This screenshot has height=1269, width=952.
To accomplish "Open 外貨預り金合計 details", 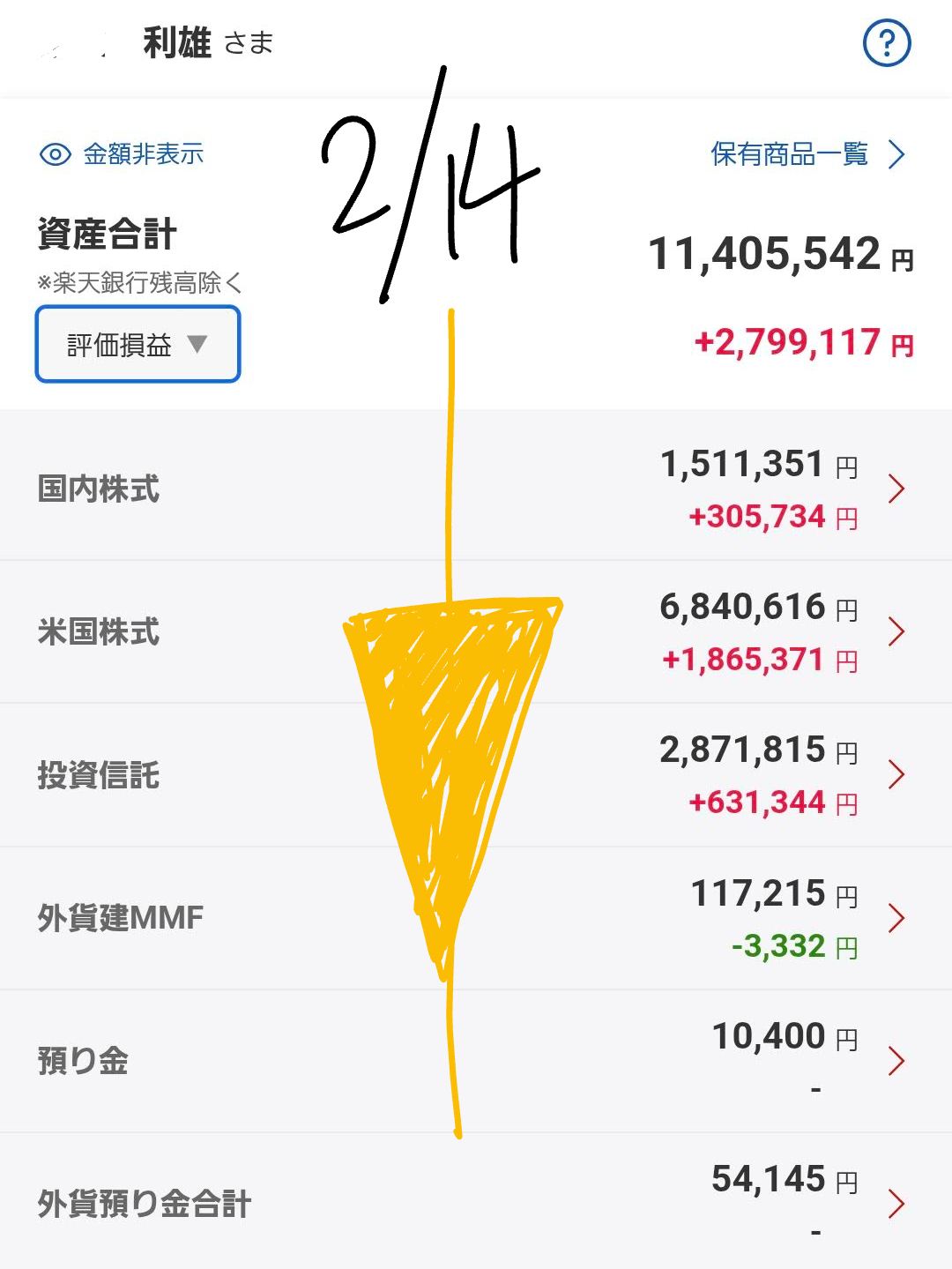I will [476, 1203].
